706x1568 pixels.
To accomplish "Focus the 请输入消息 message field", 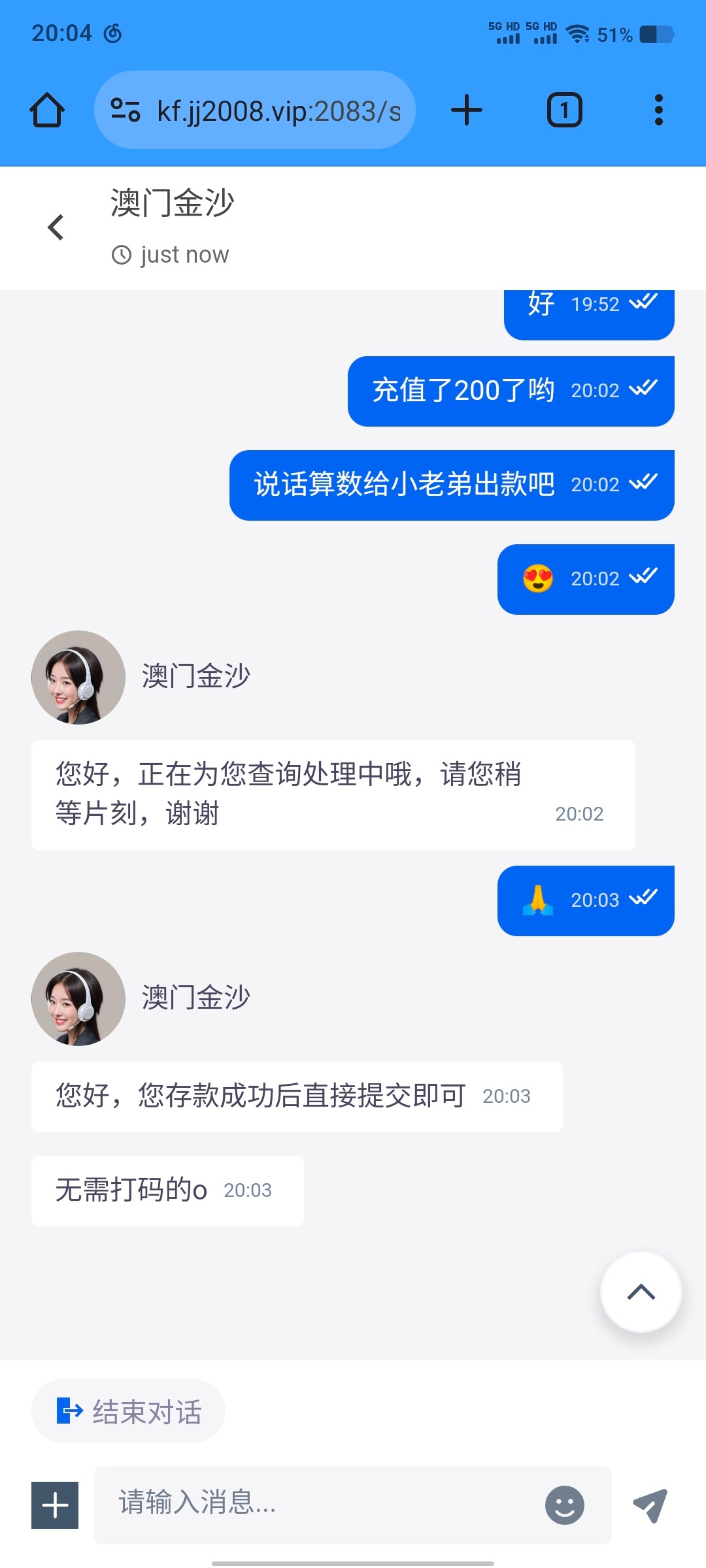I will coord(320,1503).
